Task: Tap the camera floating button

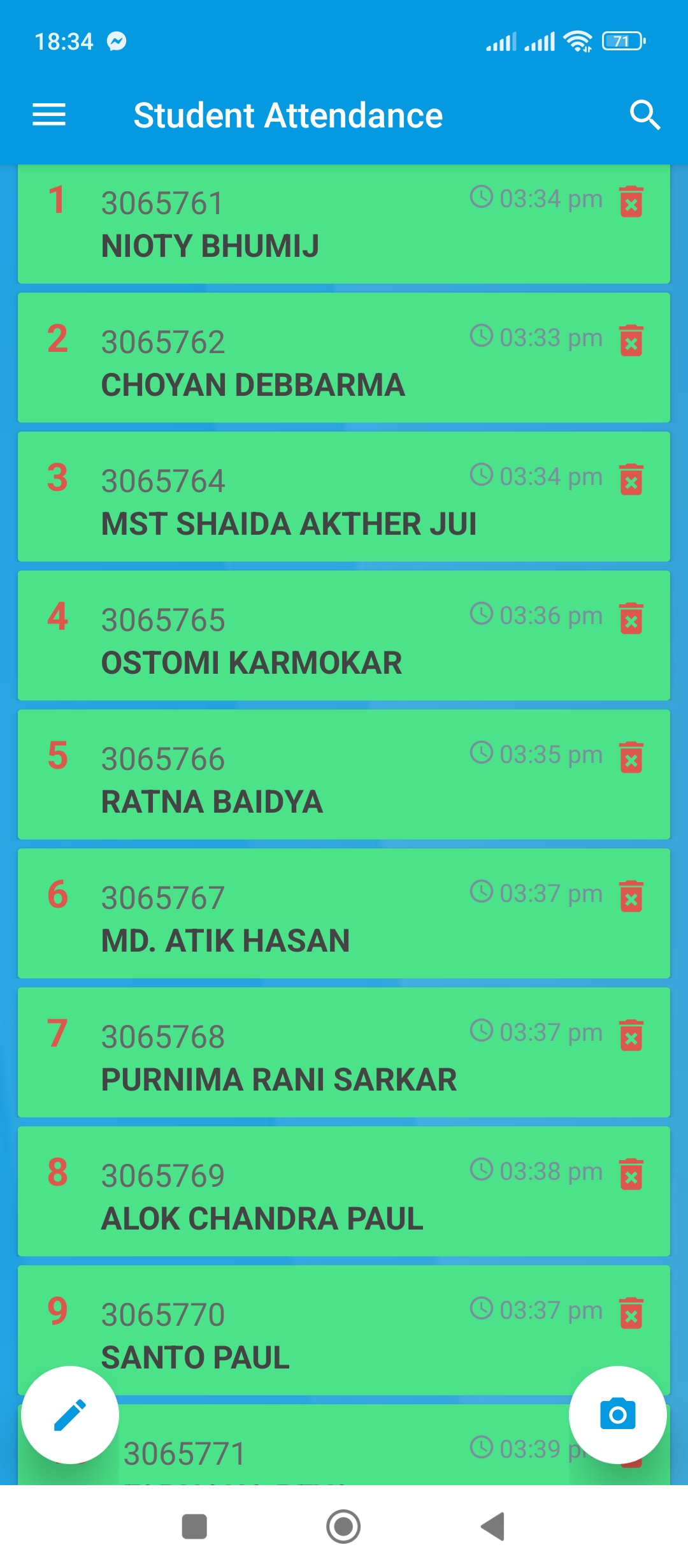Action: pos(618,1415)
